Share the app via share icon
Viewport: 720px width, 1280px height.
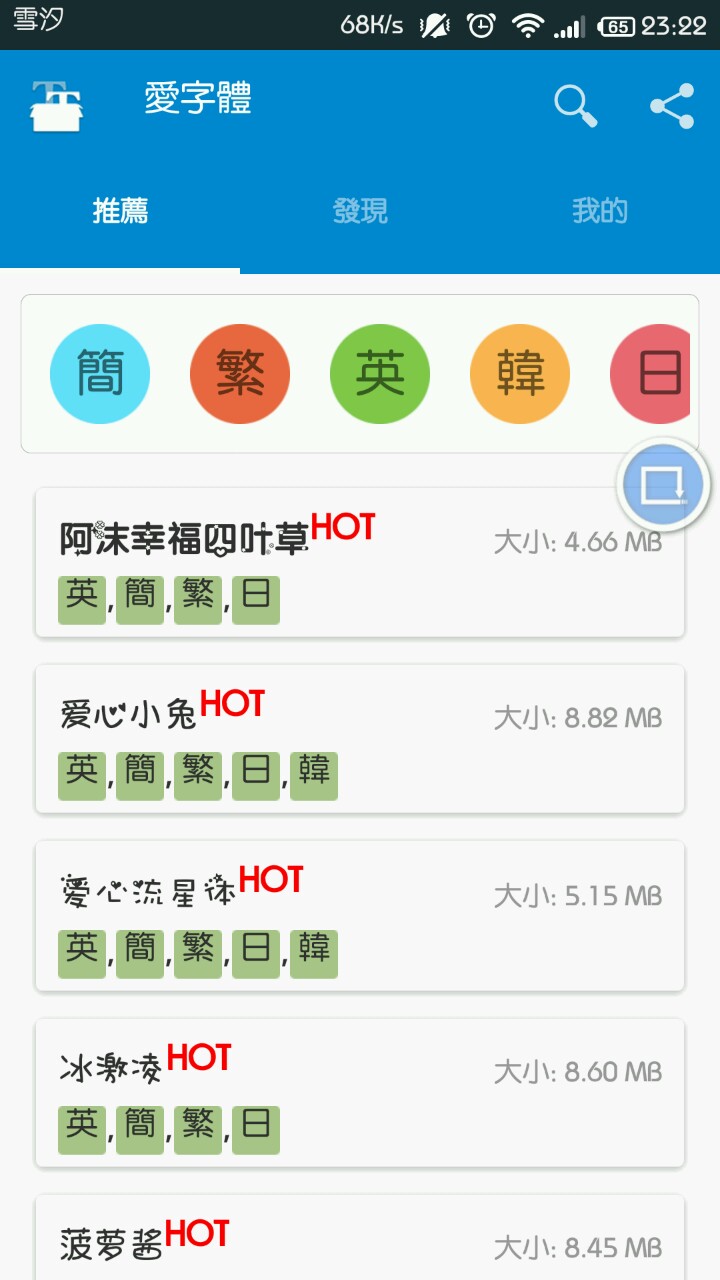click(672, 106)
